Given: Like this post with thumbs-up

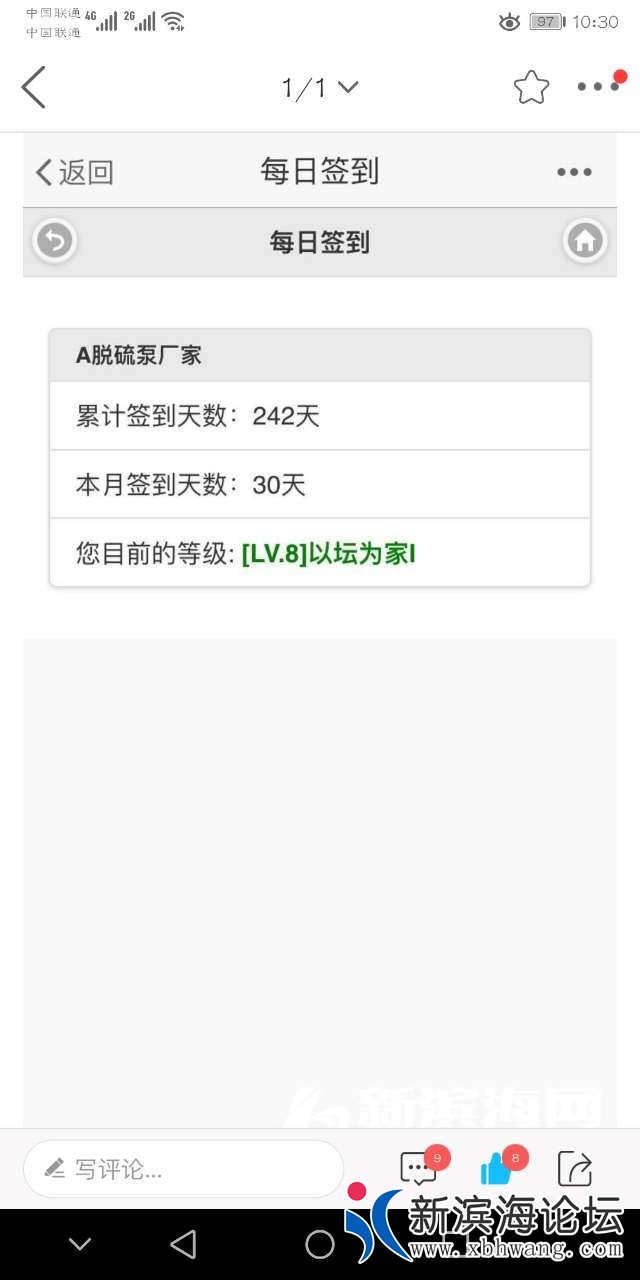Looking at the screenshot, I should [x=496, y=1168].
